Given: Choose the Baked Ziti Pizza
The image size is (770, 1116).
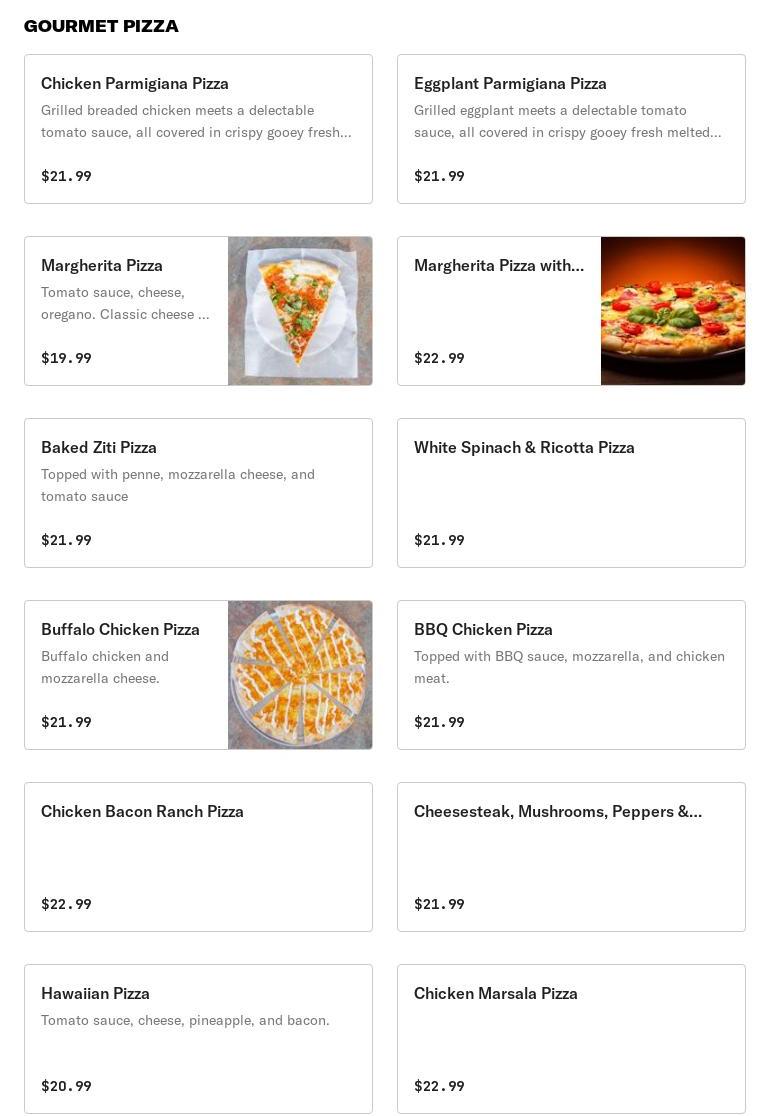Looking at the screenshot, I should (x=198, y=493).
